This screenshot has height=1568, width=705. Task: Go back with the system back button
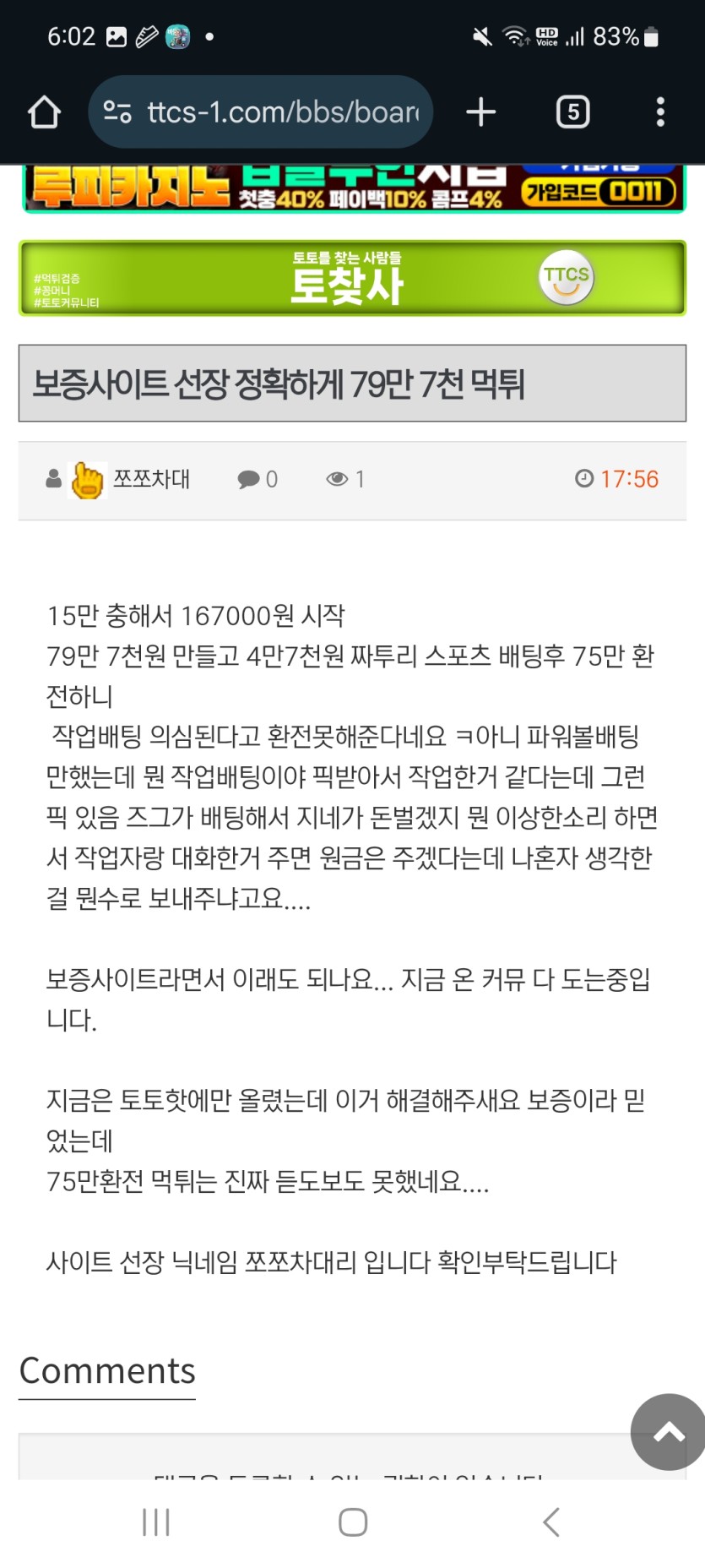550,1522
